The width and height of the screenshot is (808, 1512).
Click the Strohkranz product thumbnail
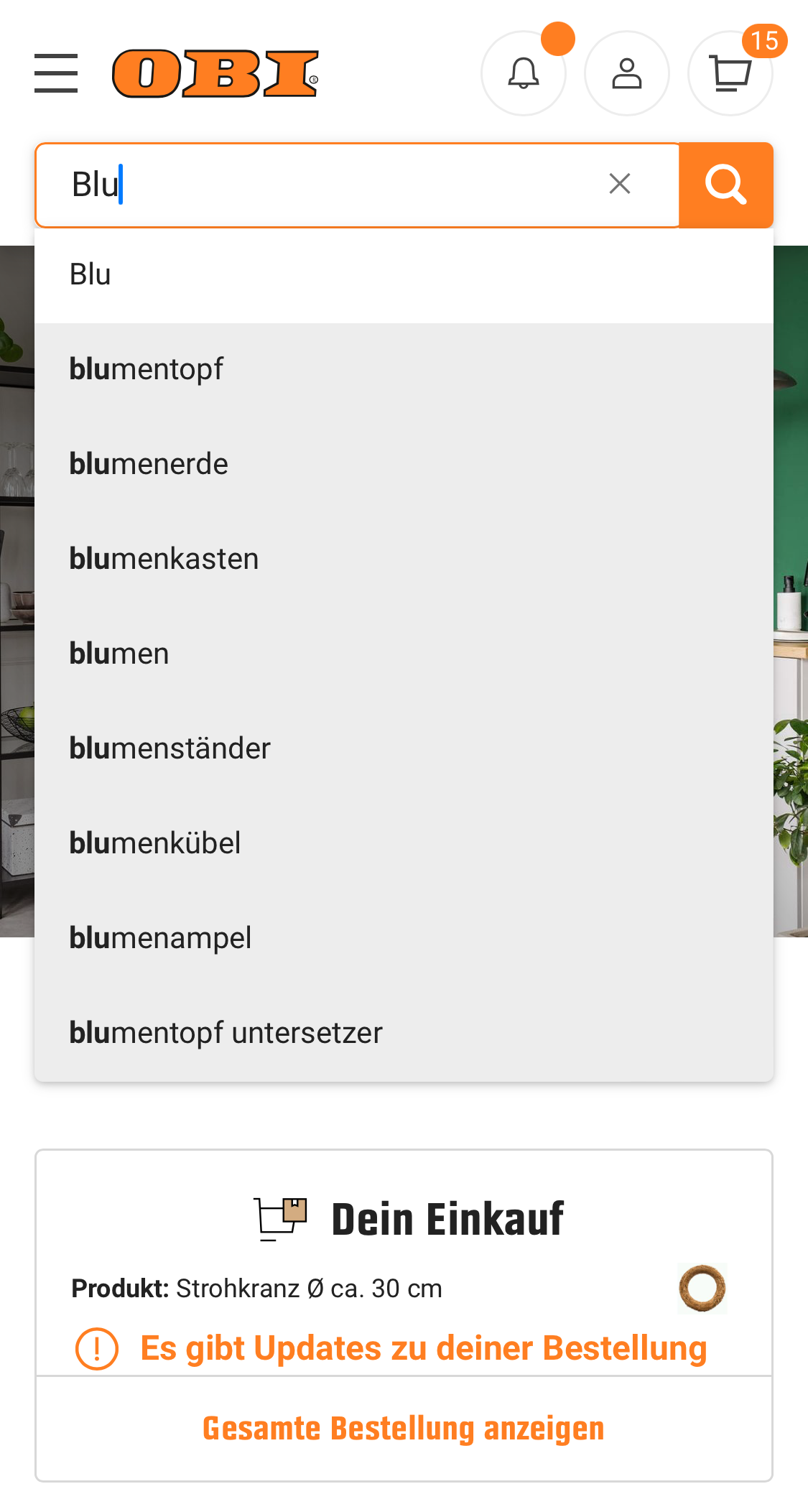pos(702,1288)
